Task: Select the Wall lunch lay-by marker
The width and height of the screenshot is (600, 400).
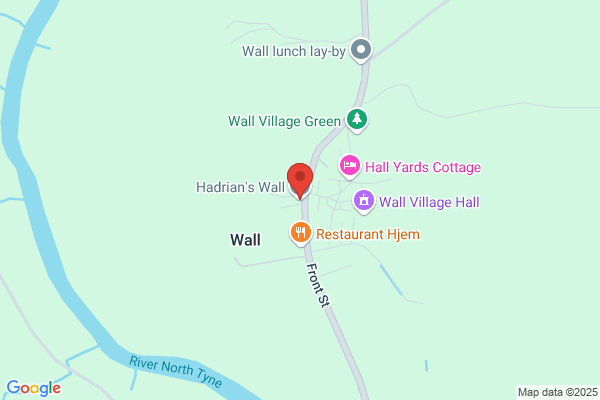Action: [x=361, y=51]
